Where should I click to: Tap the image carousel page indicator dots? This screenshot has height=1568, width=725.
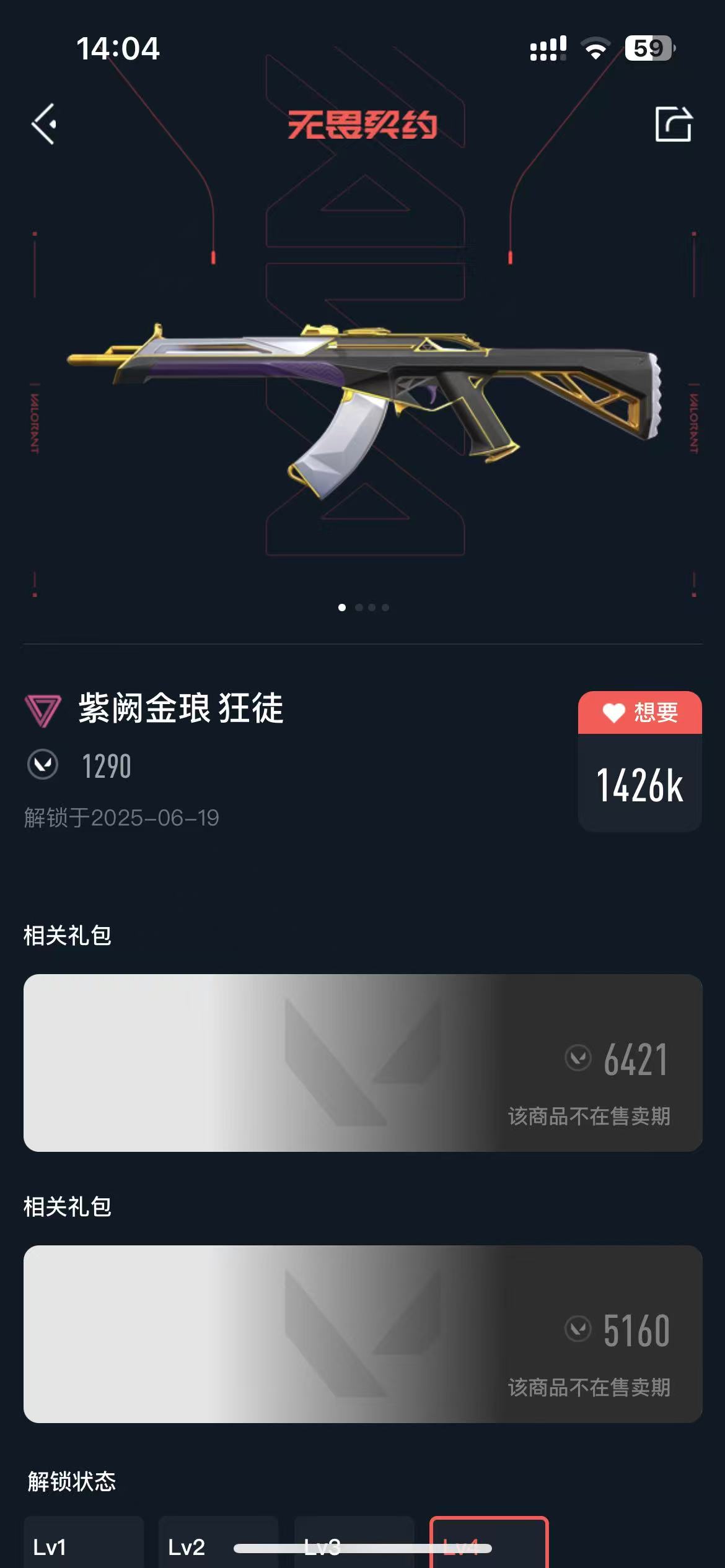click(364, 608)
